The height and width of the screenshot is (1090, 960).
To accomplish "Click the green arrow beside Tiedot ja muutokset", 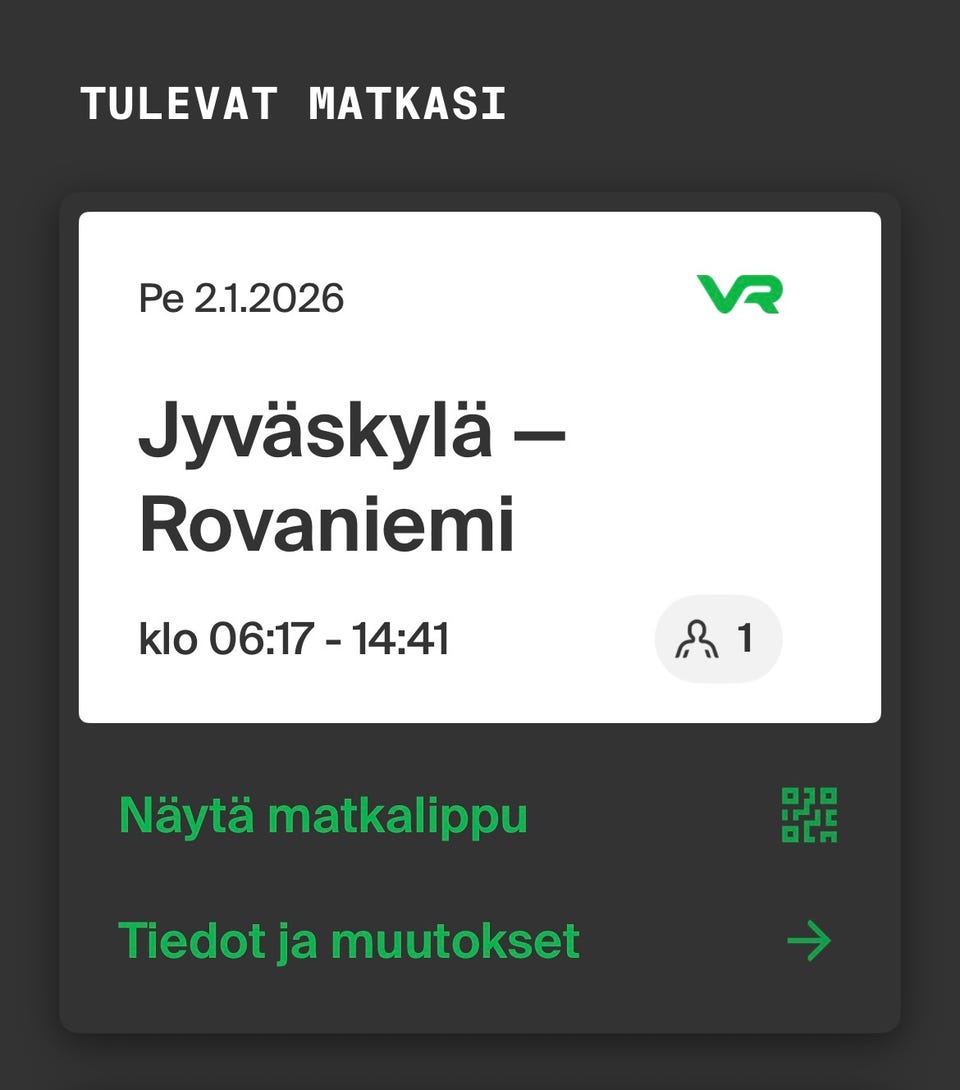I will click(811, 939).
